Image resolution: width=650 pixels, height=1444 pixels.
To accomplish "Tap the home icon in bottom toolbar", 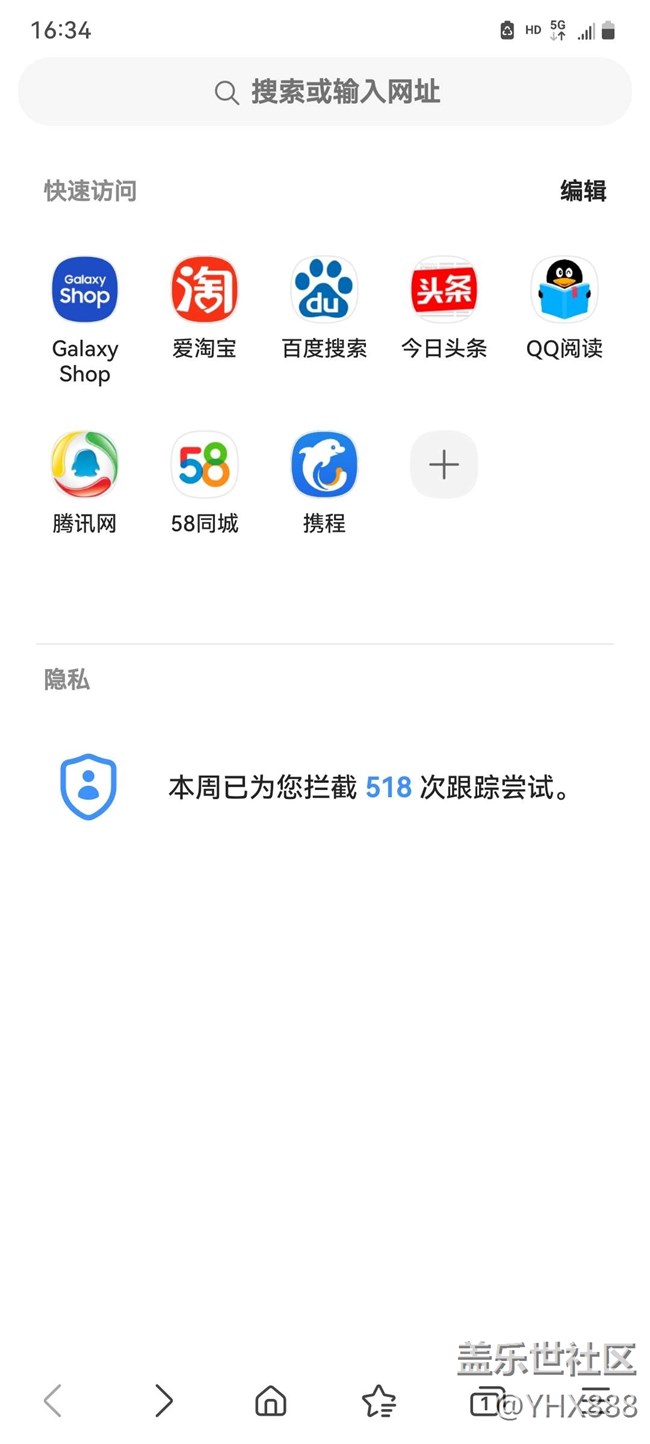I will tap(271, 1401).
